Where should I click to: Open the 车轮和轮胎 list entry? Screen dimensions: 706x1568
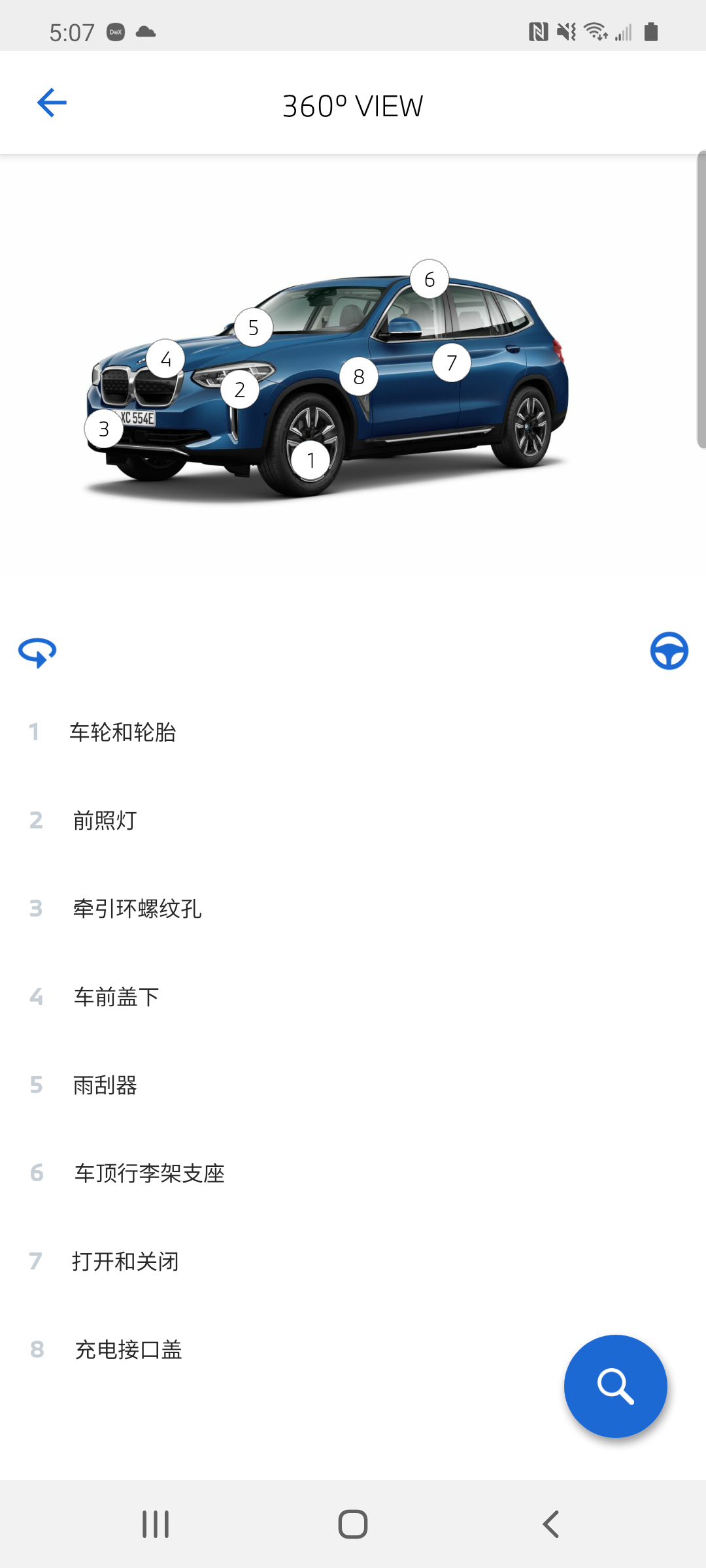pos(124,732)
